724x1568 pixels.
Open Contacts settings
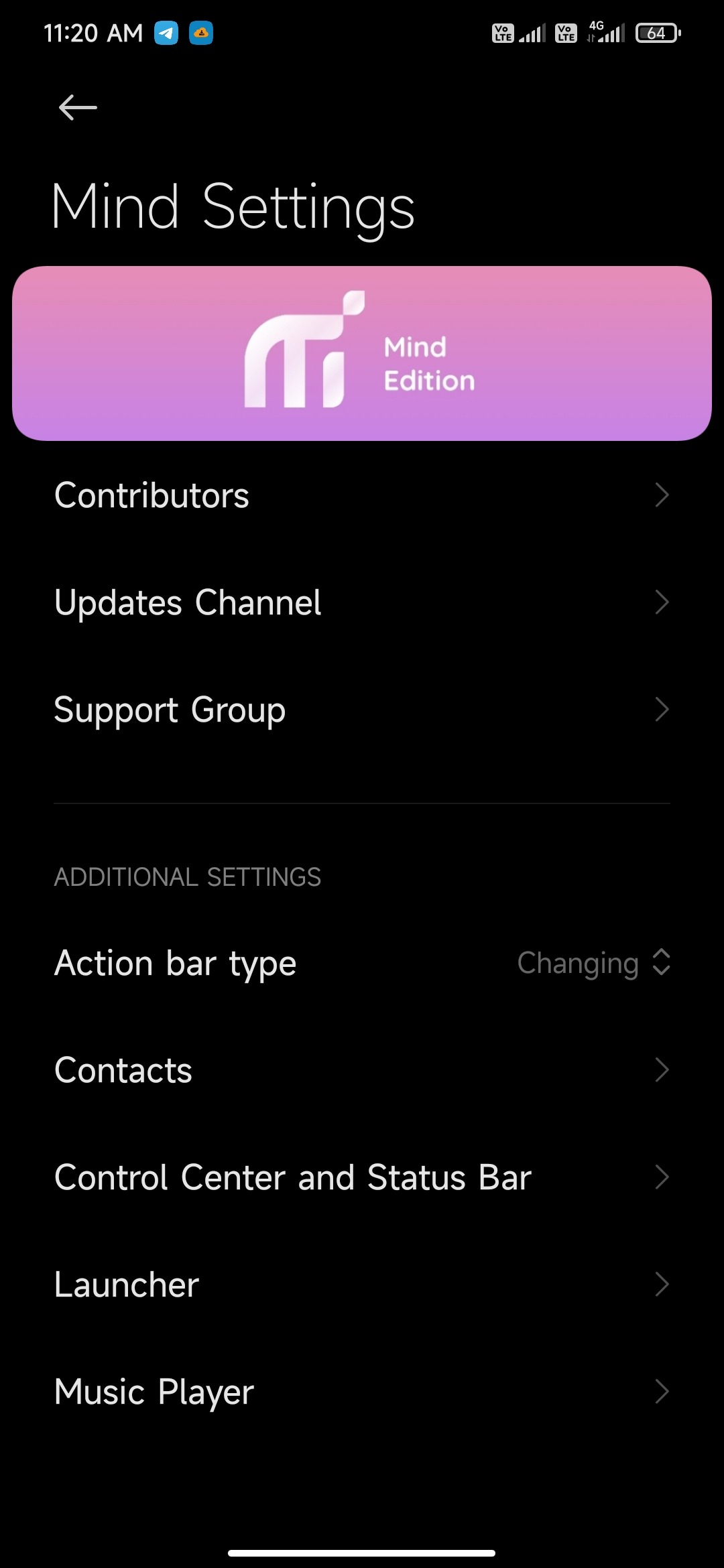pos(362,1070)
